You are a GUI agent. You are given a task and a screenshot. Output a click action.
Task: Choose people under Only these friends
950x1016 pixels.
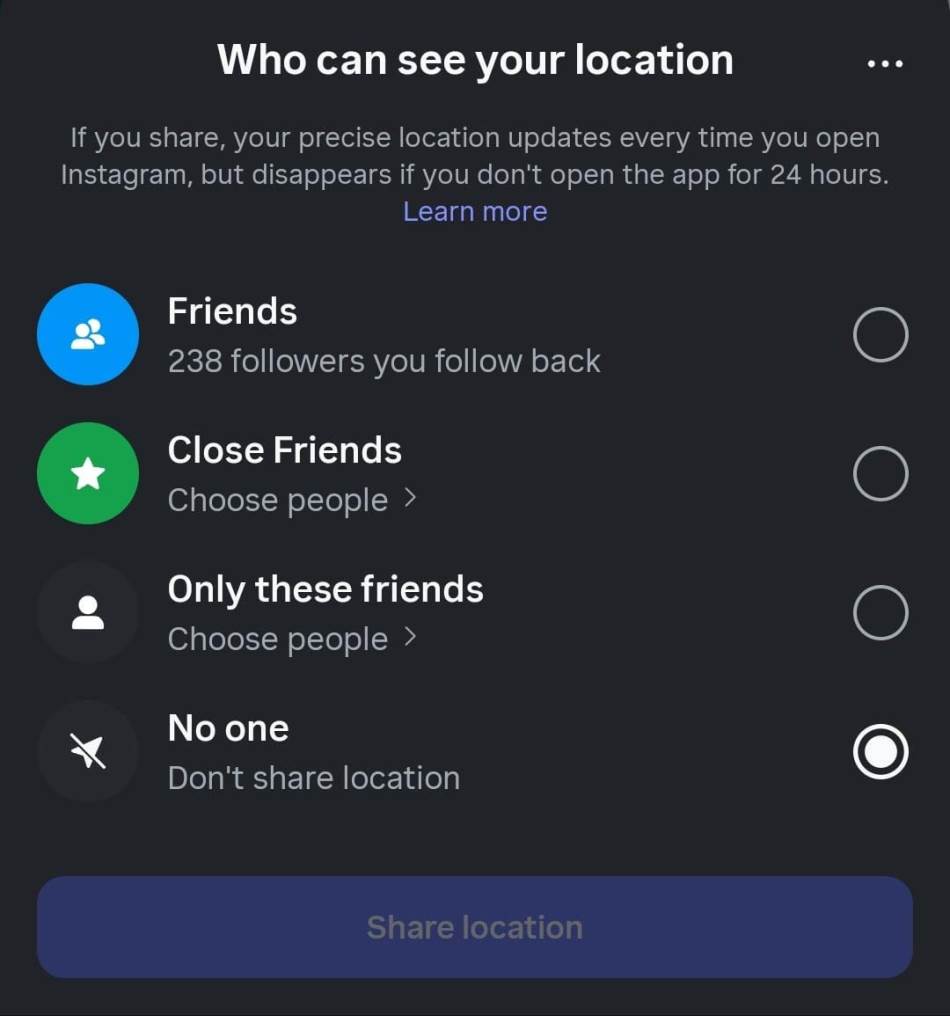(x=291, y=639)
